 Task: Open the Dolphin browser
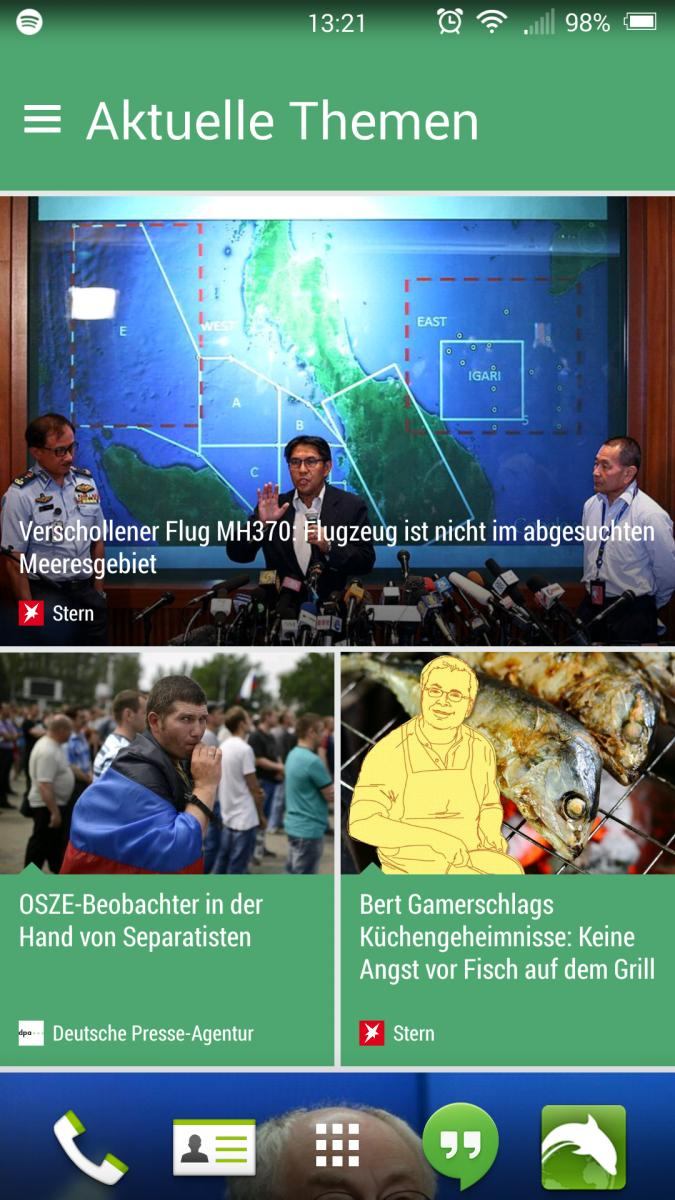[x=584, y=1147]
